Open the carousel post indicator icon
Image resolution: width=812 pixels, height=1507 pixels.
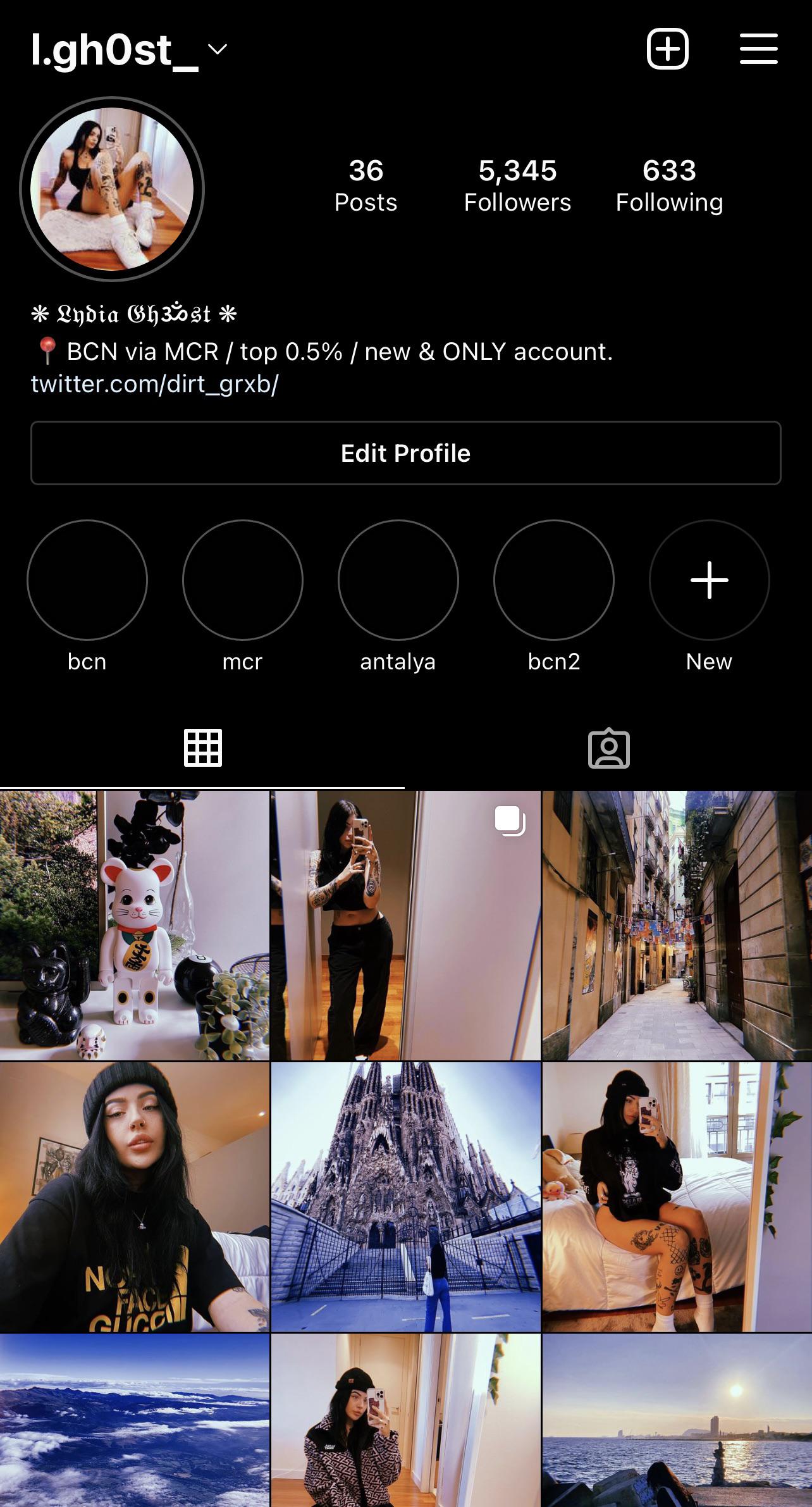[510, 820]
